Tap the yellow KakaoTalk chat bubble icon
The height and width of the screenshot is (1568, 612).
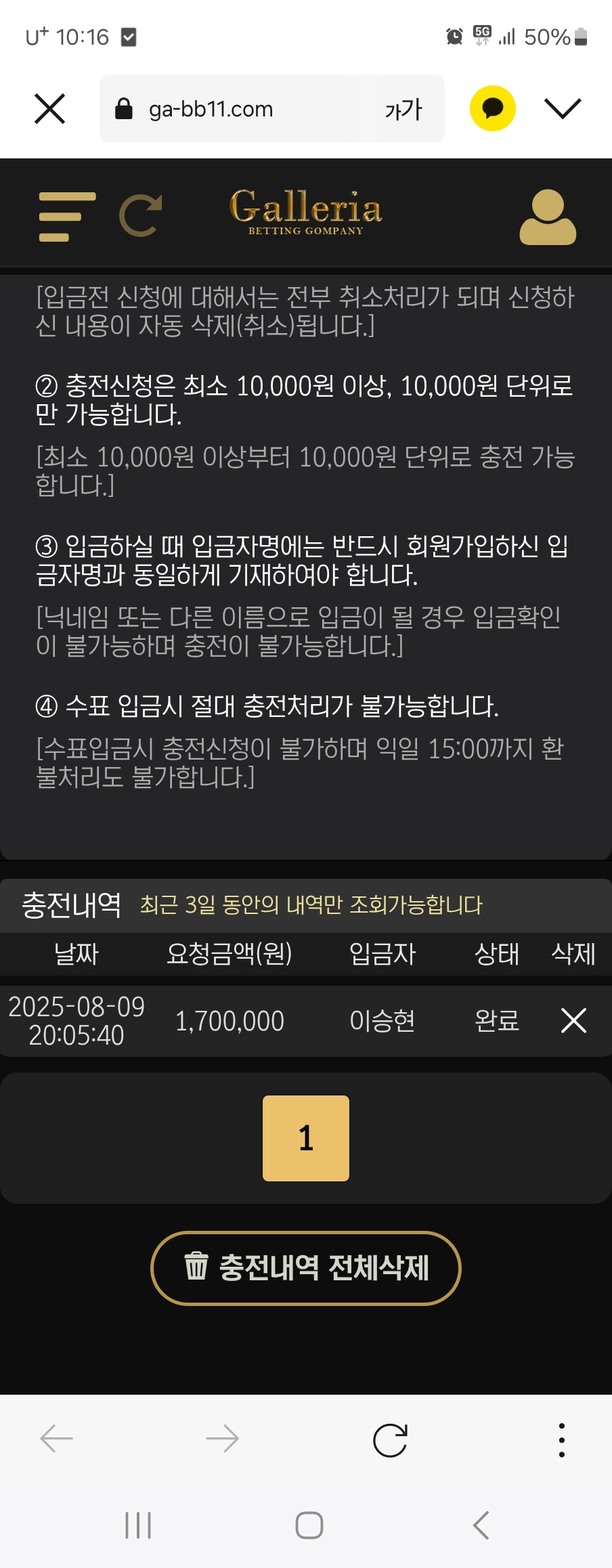493,108
